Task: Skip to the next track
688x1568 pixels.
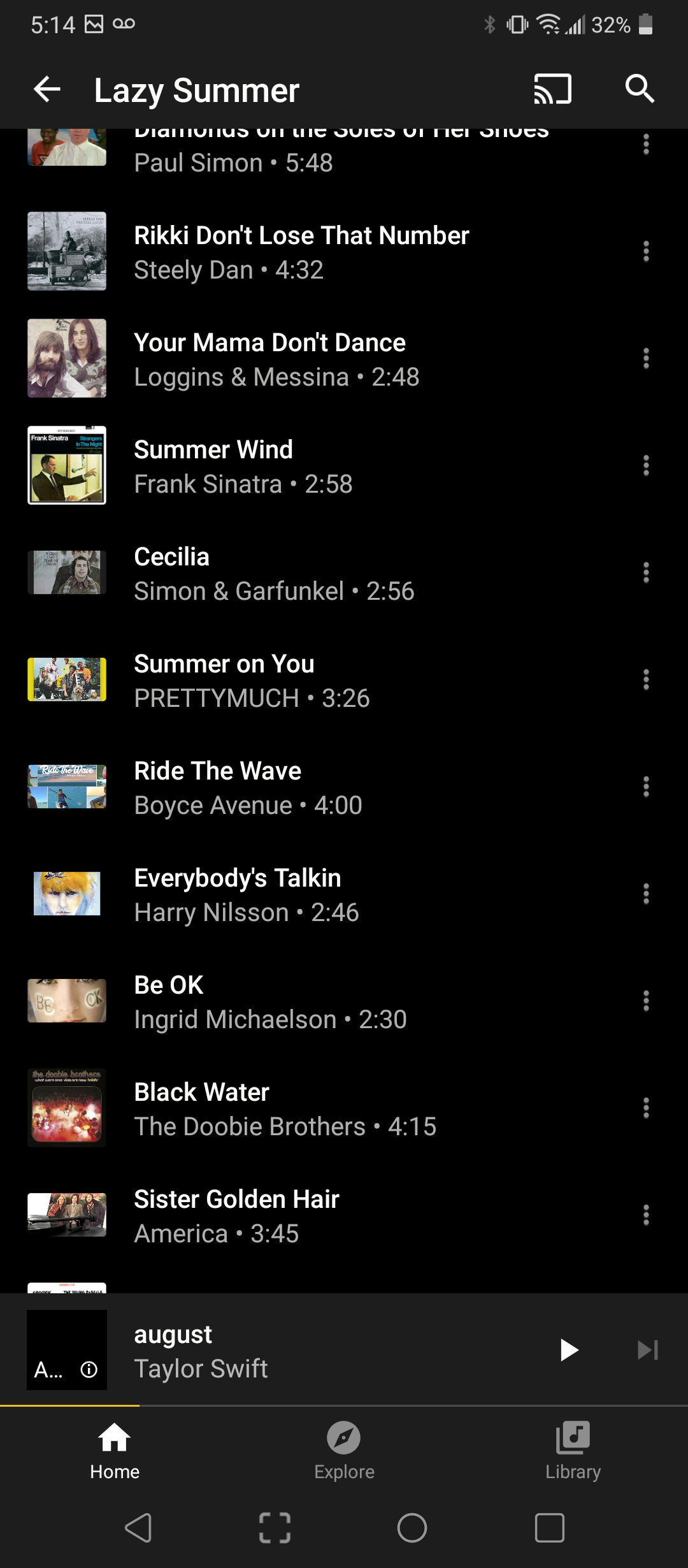Action: [x=647, y=1350]
